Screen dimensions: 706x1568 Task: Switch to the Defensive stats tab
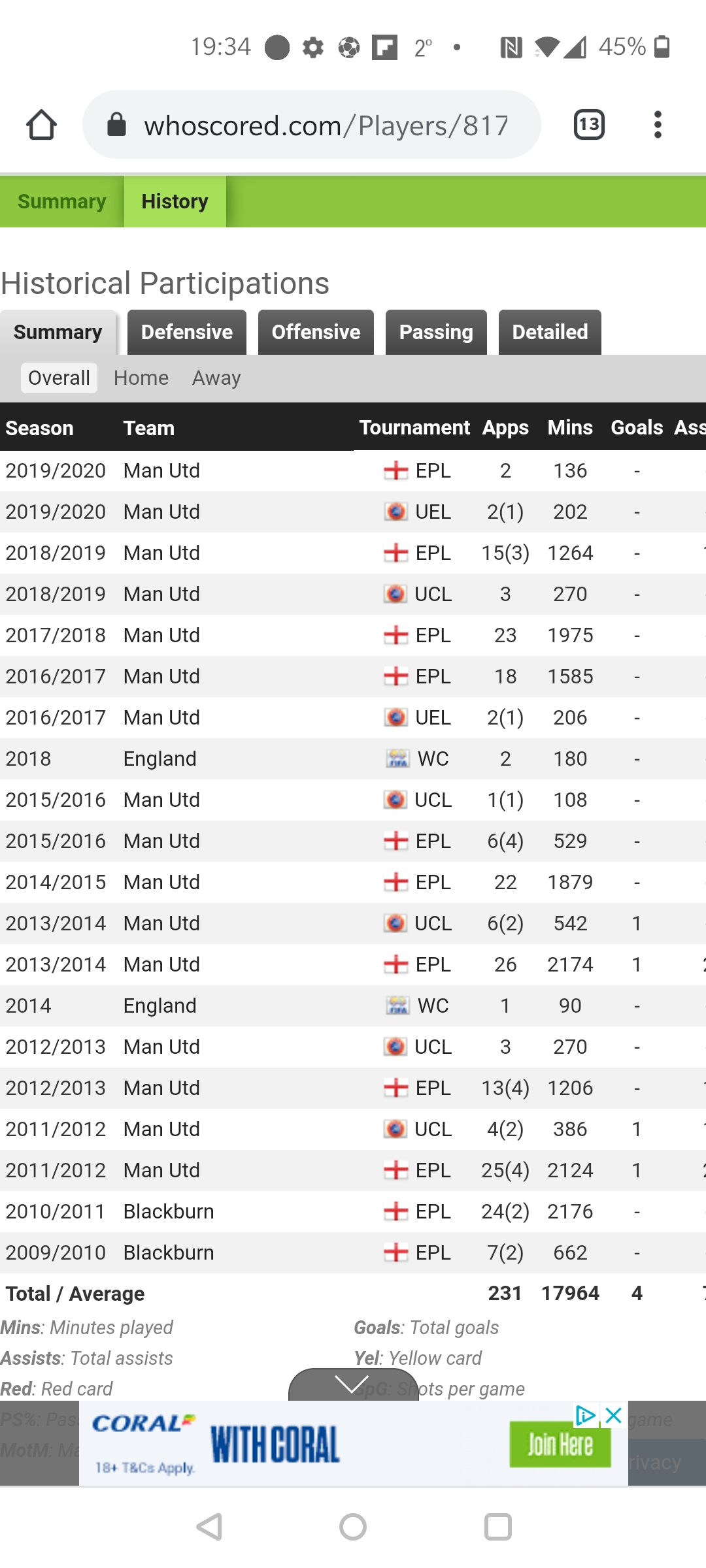(x=187, y=332)
